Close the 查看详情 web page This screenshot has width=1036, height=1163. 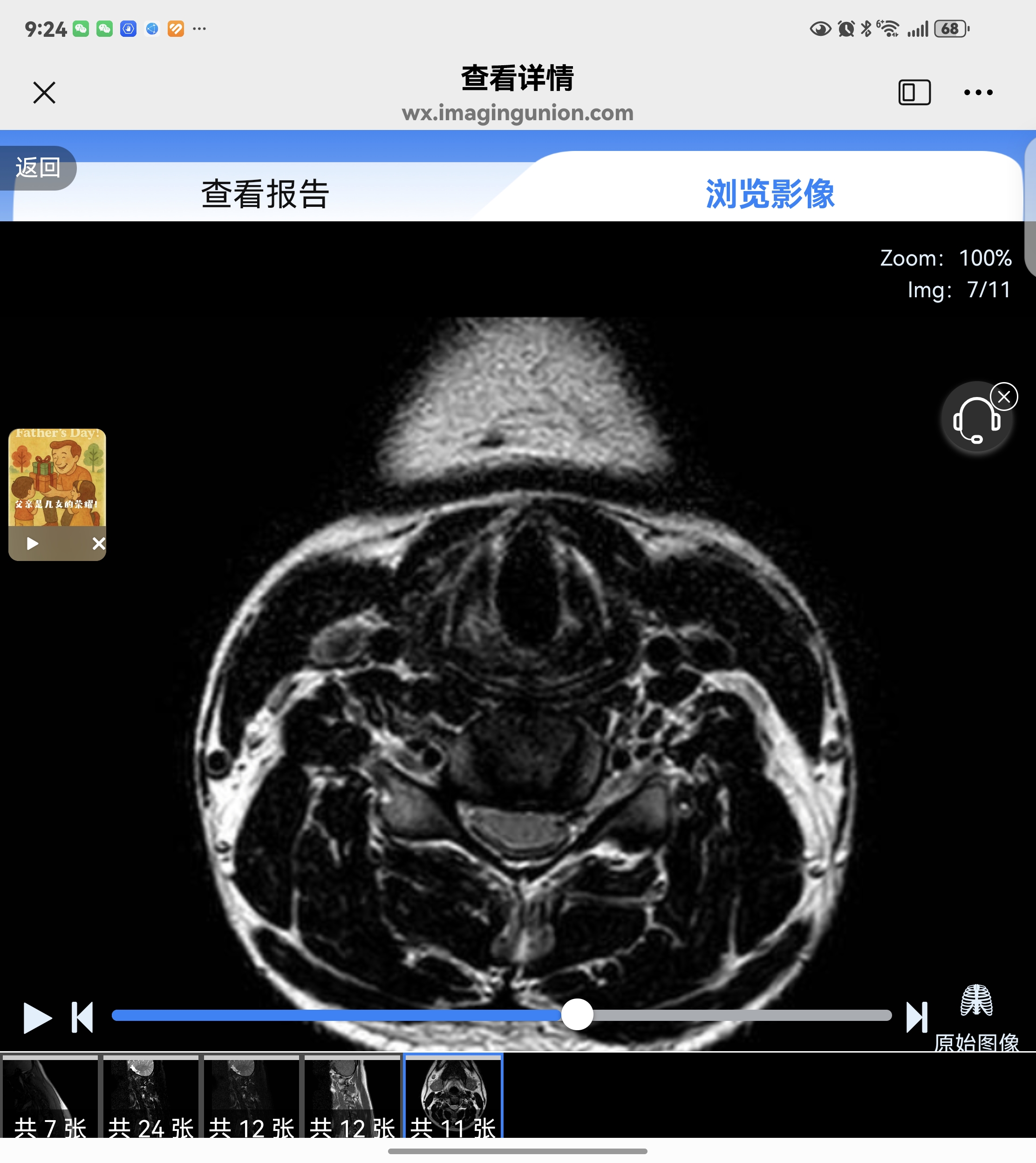(44, 92)
